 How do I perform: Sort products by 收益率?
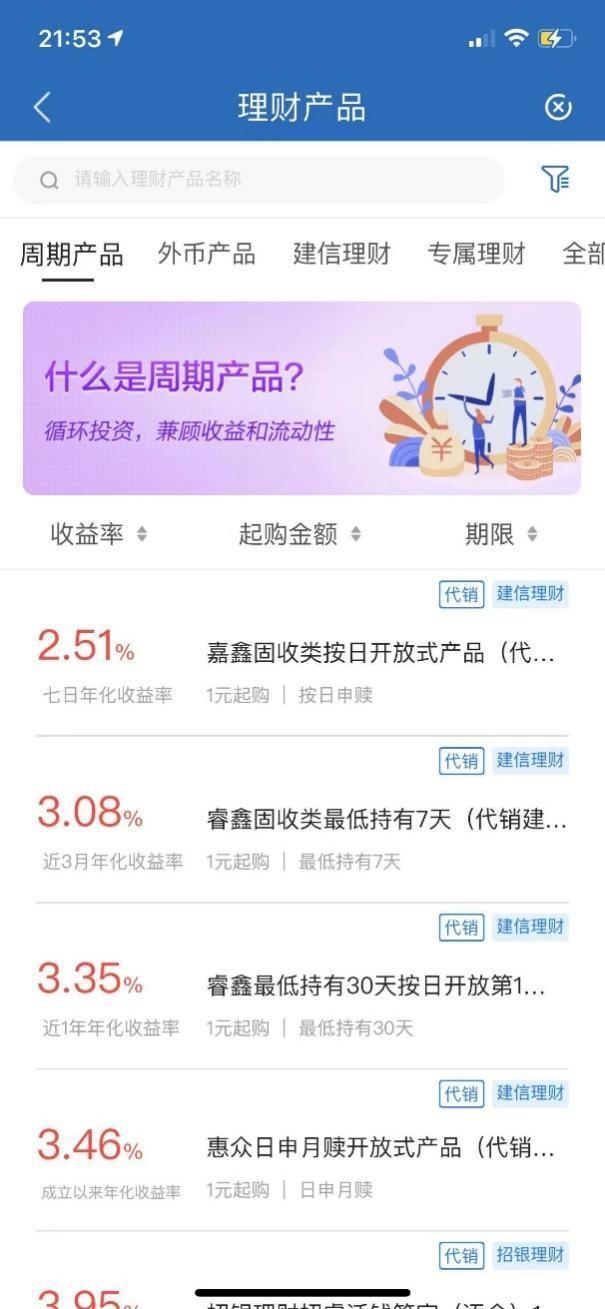click(98, 535)
